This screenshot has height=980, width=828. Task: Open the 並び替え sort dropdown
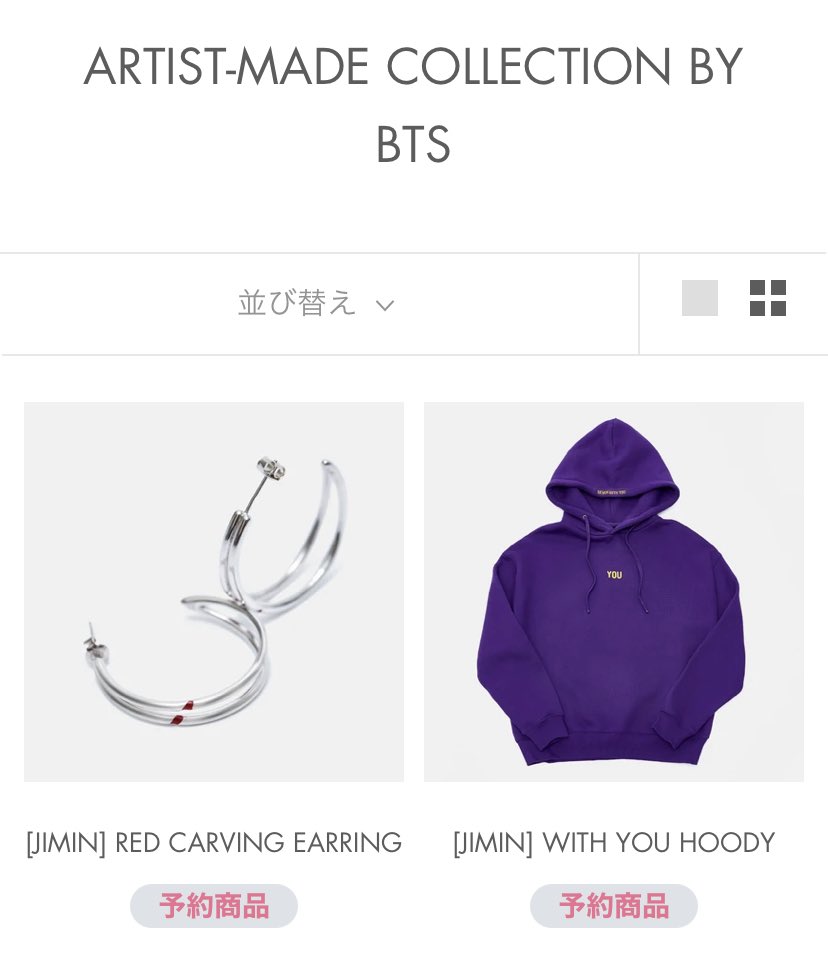316,303
